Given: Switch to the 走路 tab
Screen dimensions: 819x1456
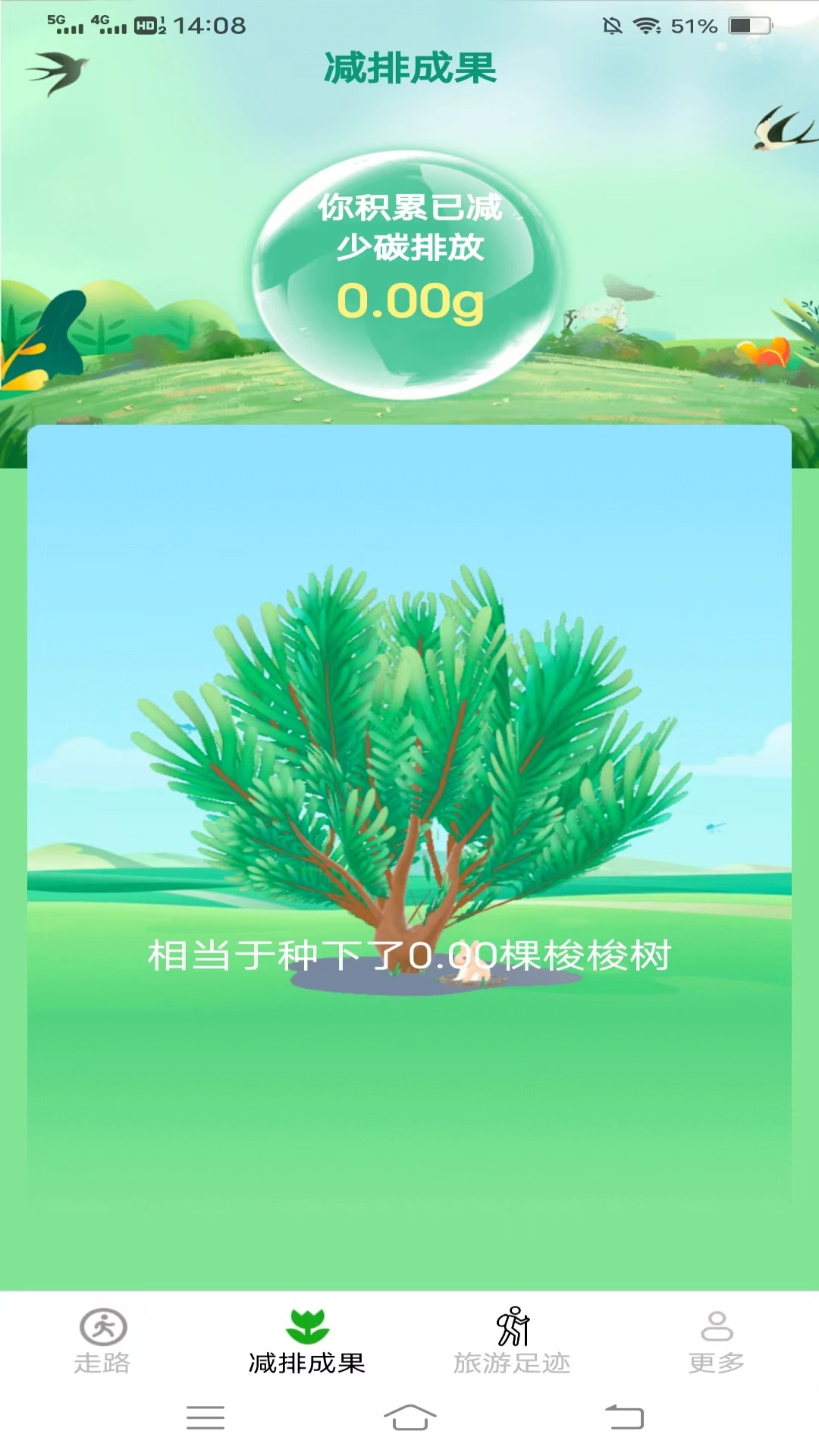Looking at the screenshot, I should point(102,1341).
